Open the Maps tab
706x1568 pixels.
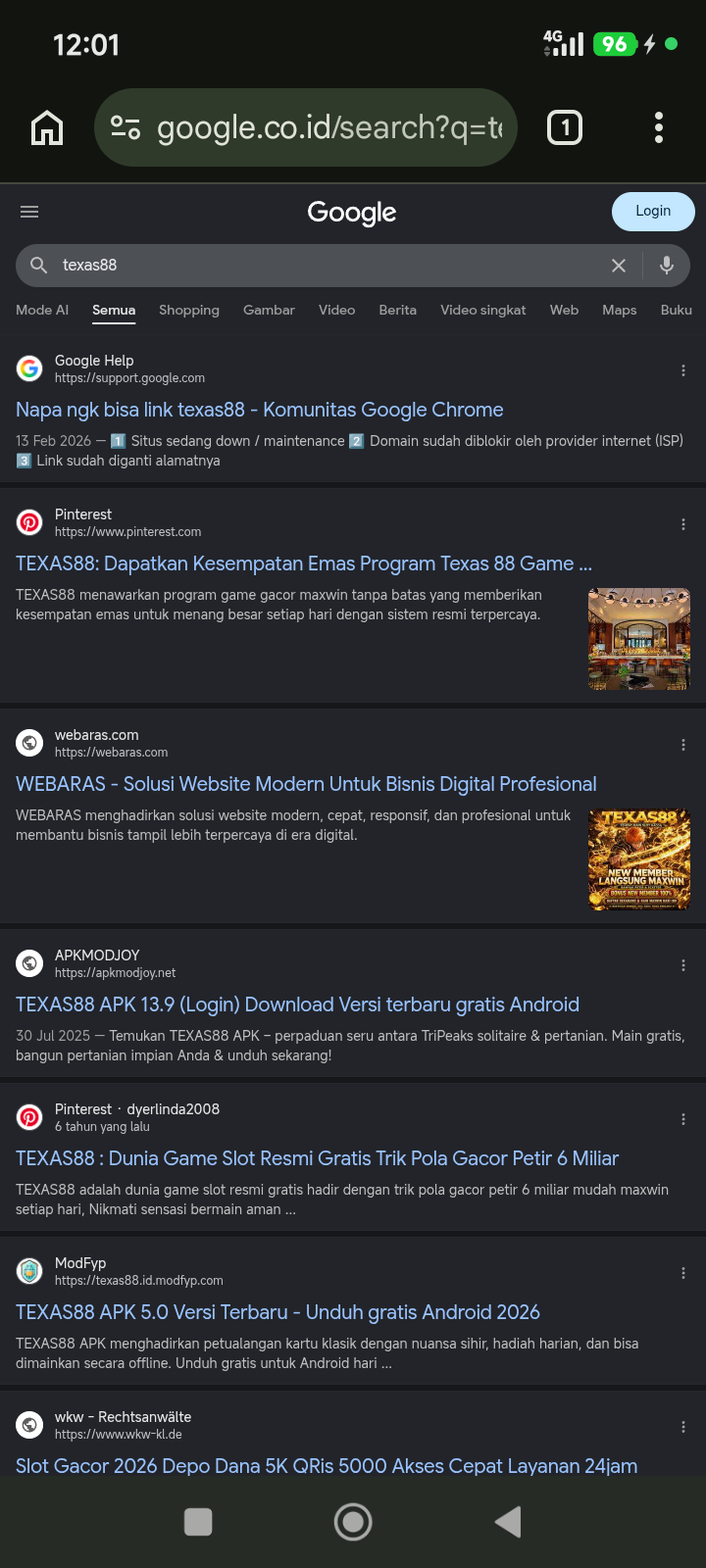[620, 310]
